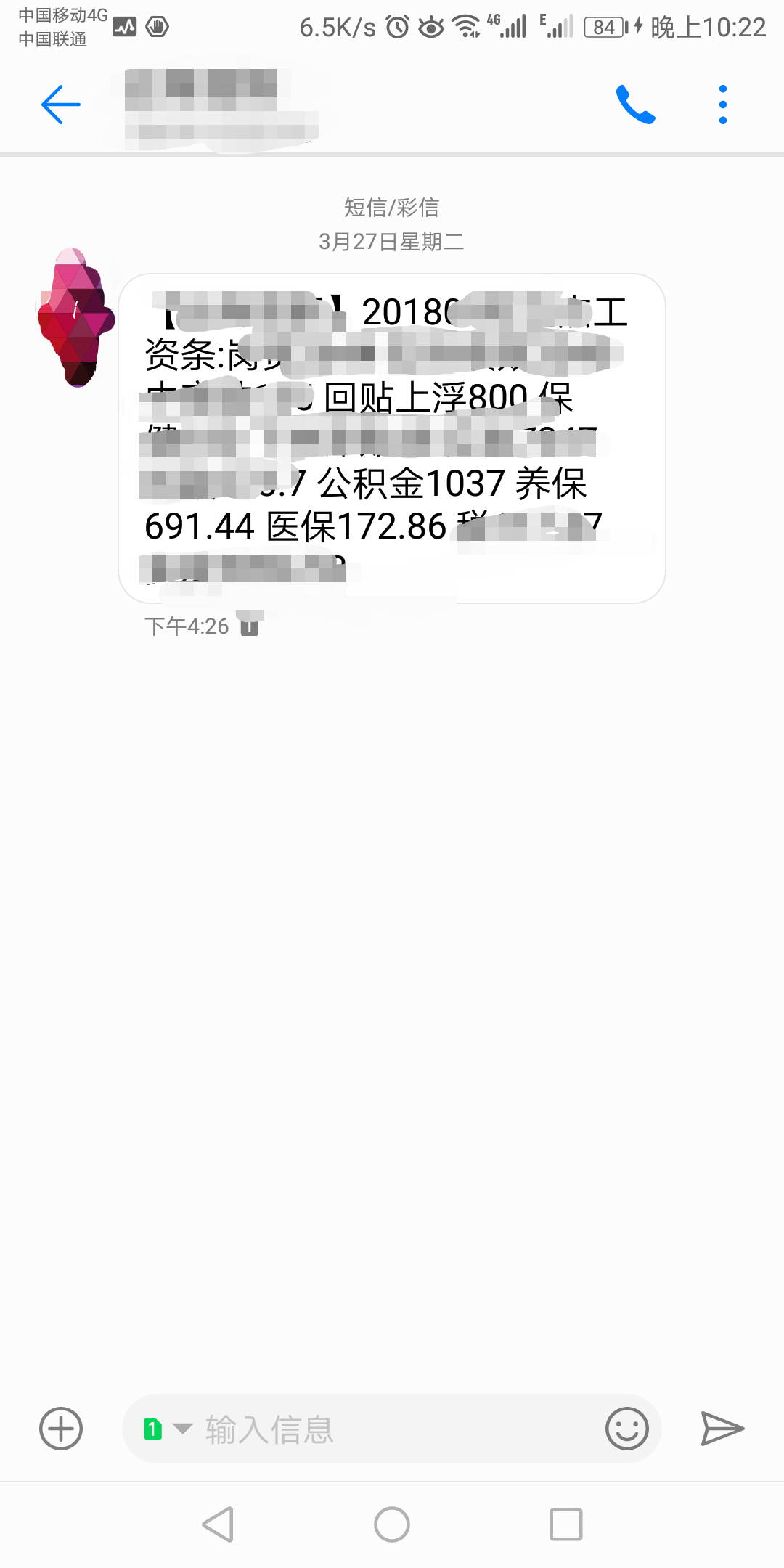Send the message with the arrow icon
The height and width of the screenshot is (1568, 784).
pyautogui.click(x=722, y=1429)
